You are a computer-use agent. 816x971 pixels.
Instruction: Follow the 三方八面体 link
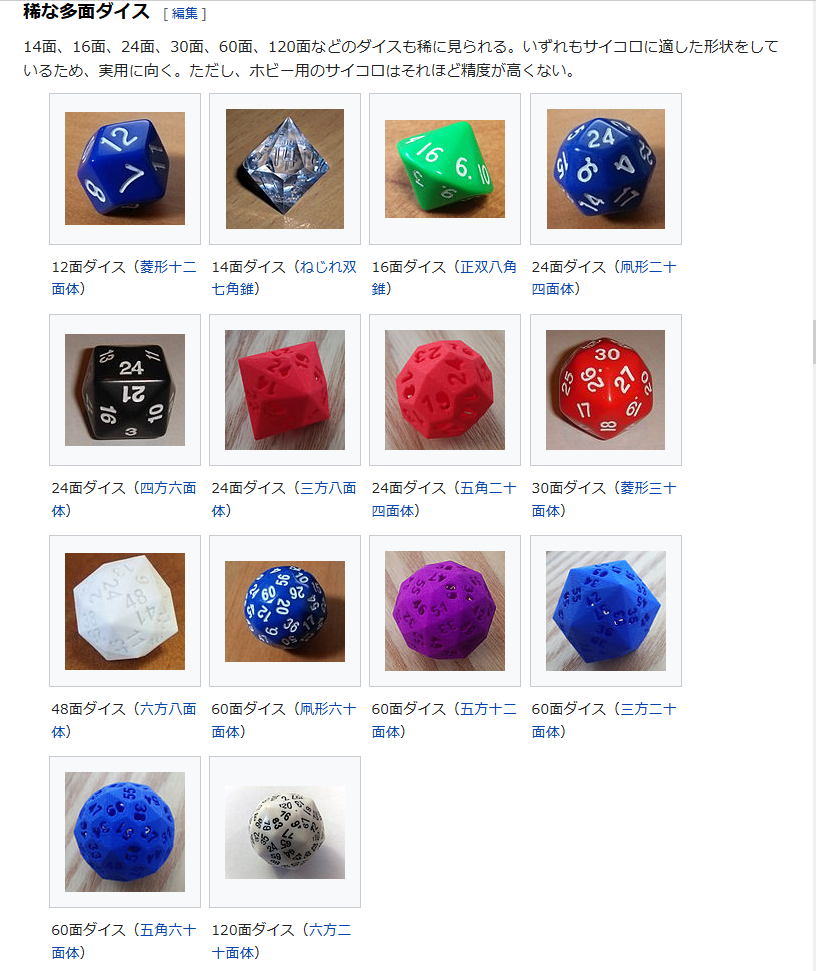(x=325, y=489)
